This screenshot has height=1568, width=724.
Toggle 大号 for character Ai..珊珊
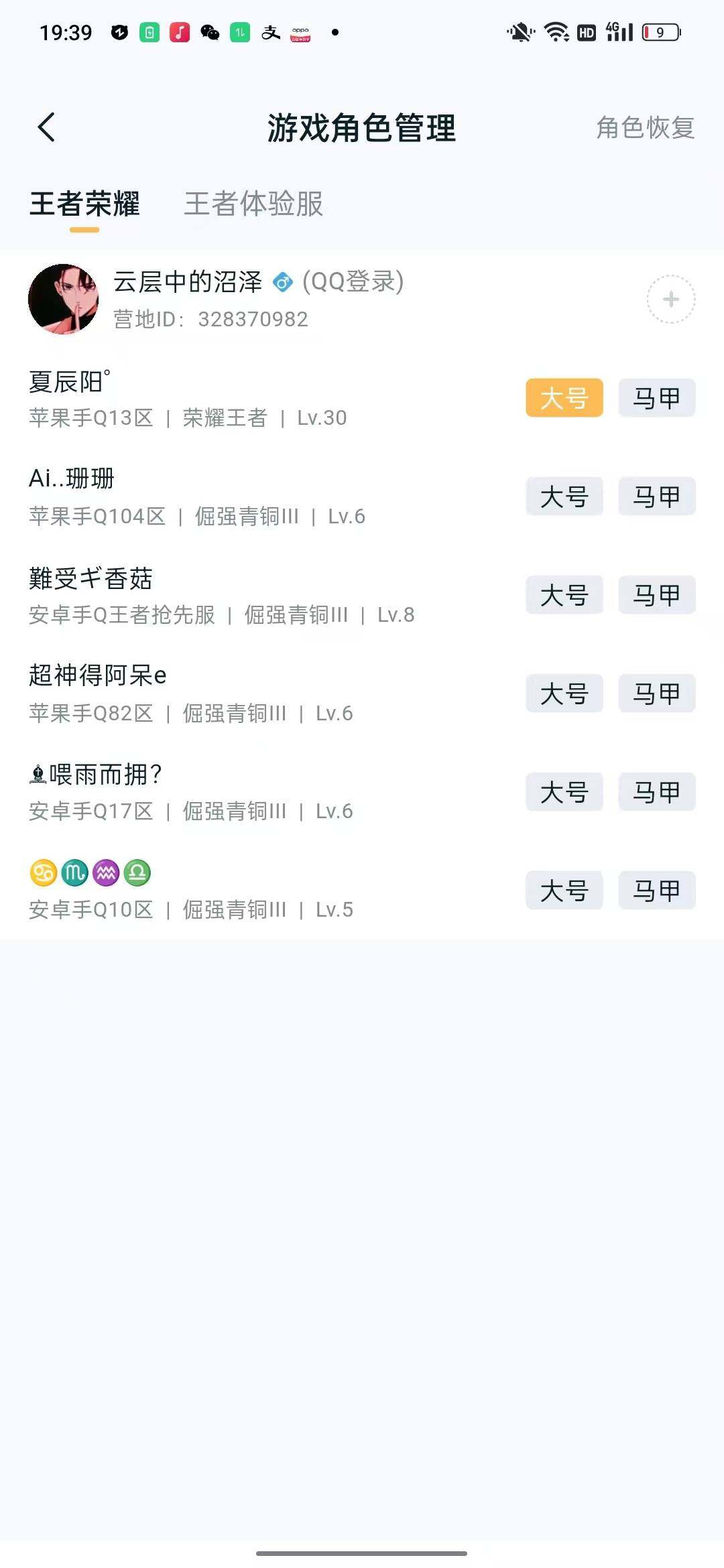[x=564, y=497]
